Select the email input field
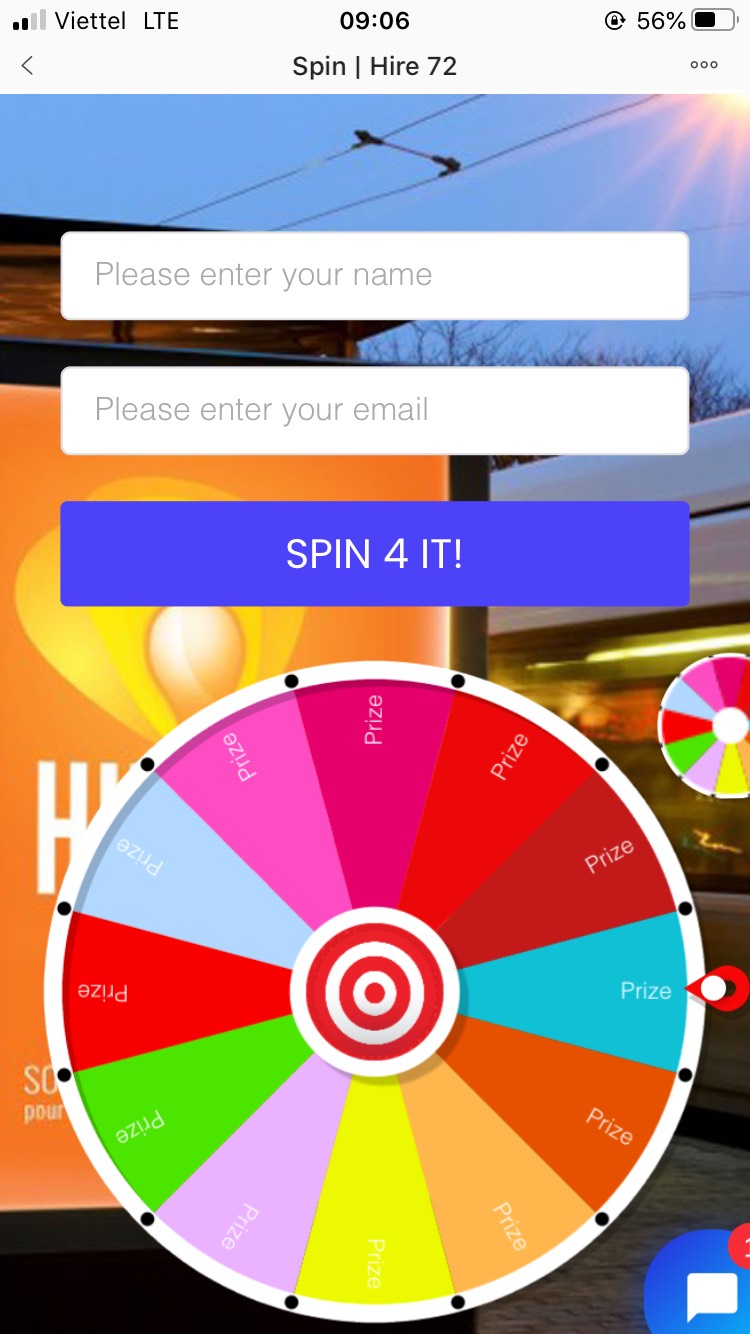 tap(375, 410)
